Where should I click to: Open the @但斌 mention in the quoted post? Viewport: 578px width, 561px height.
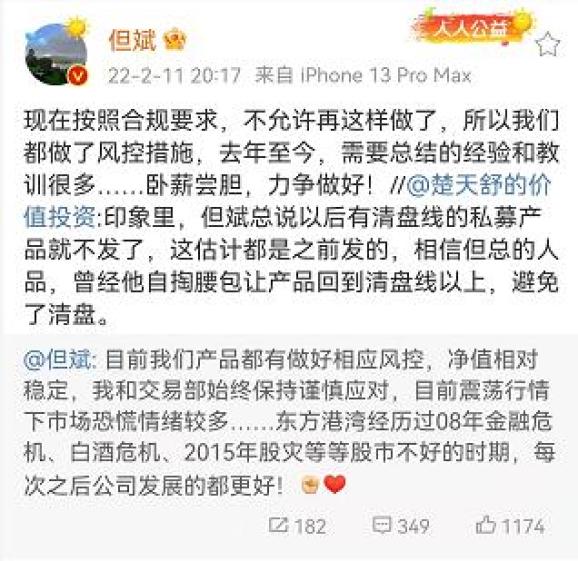point(60,359)
